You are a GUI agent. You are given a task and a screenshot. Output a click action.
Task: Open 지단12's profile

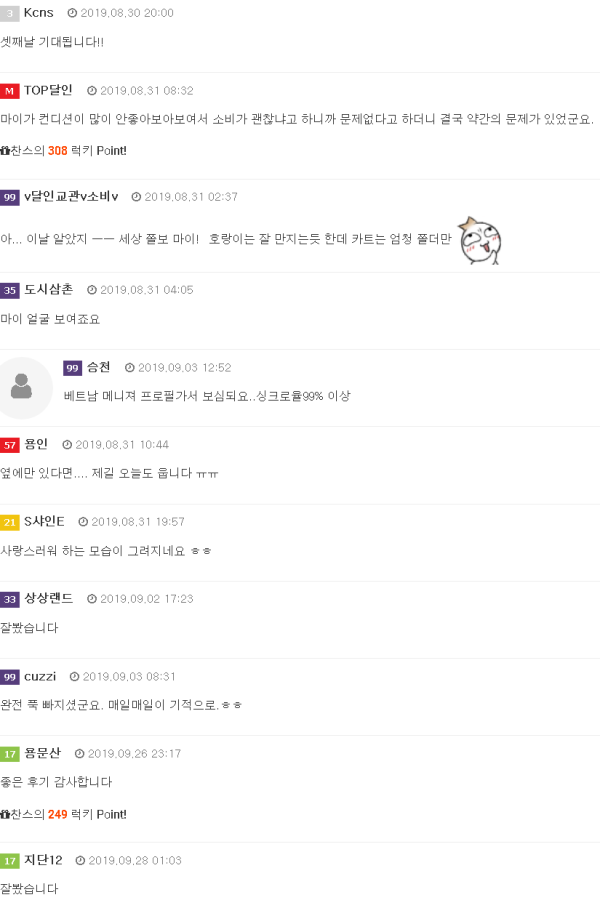click(x=43, y=860)
